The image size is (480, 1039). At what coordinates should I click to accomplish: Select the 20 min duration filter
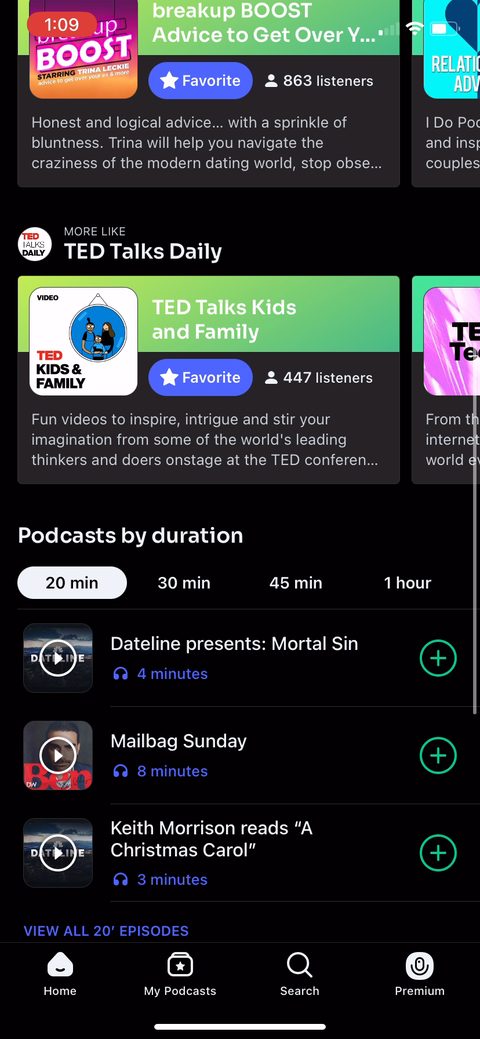click(72, 583)
